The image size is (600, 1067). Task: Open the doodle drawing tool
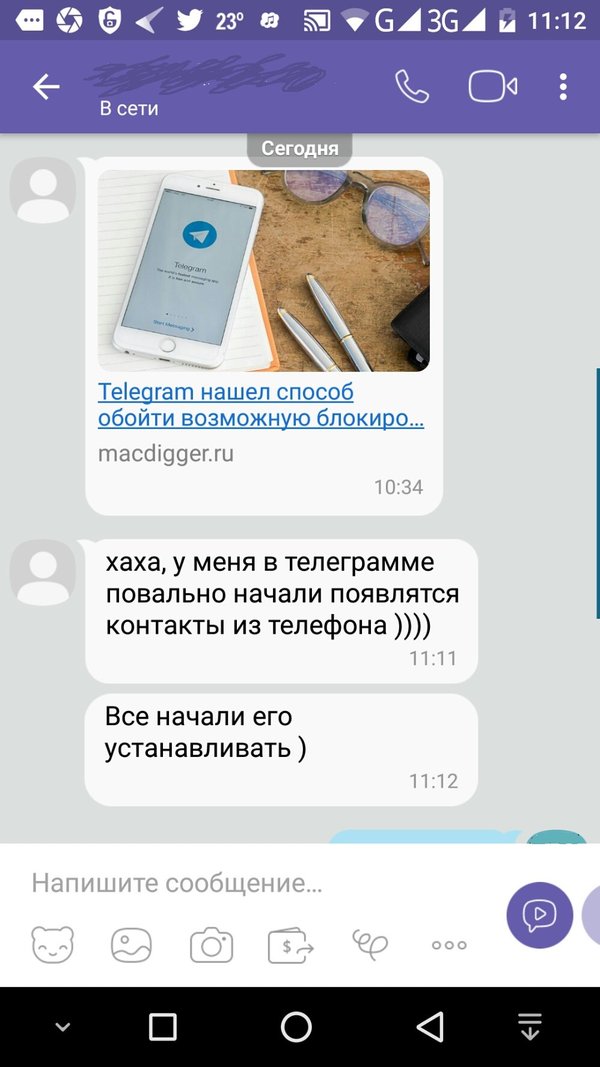[x=369, y=943]
